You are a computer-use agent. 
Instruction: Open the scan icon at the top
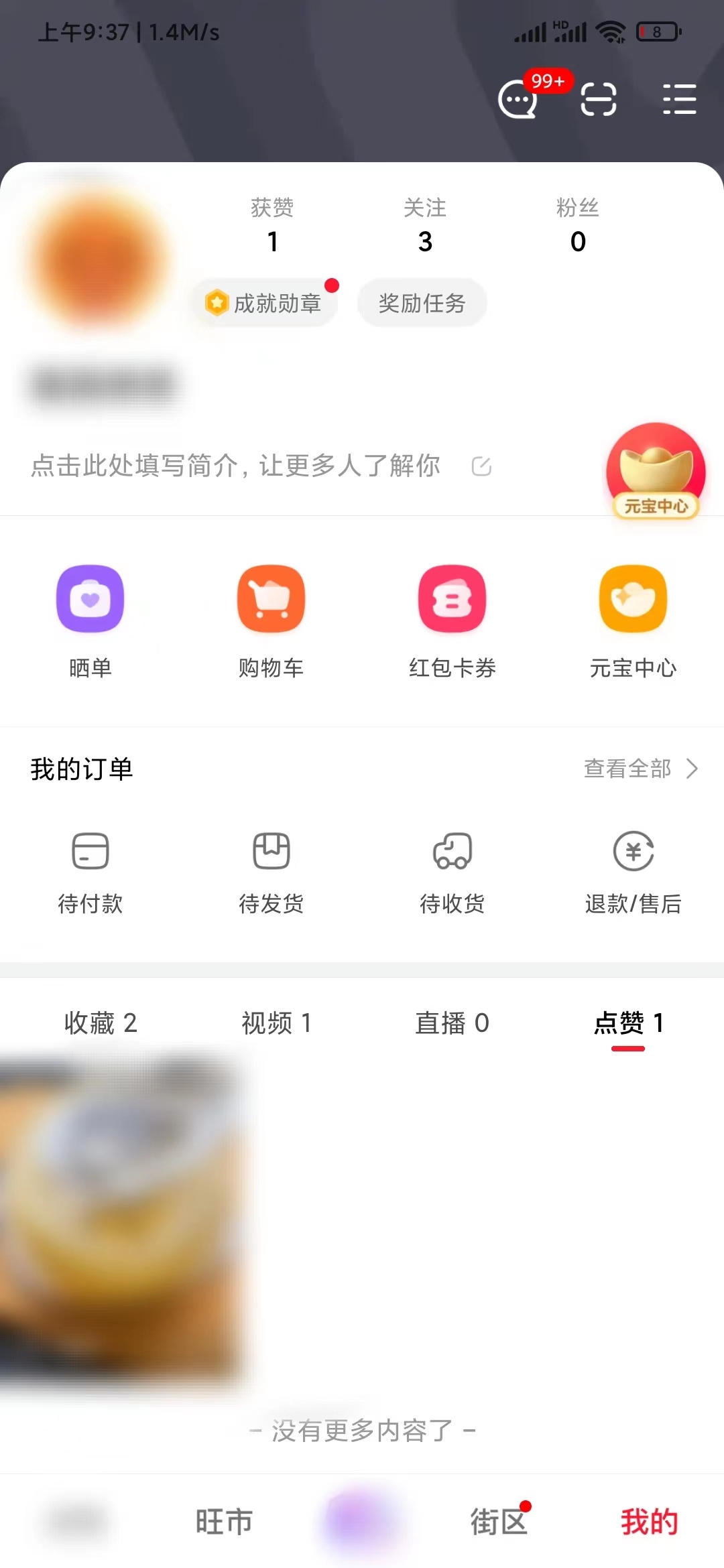(597, 99)
